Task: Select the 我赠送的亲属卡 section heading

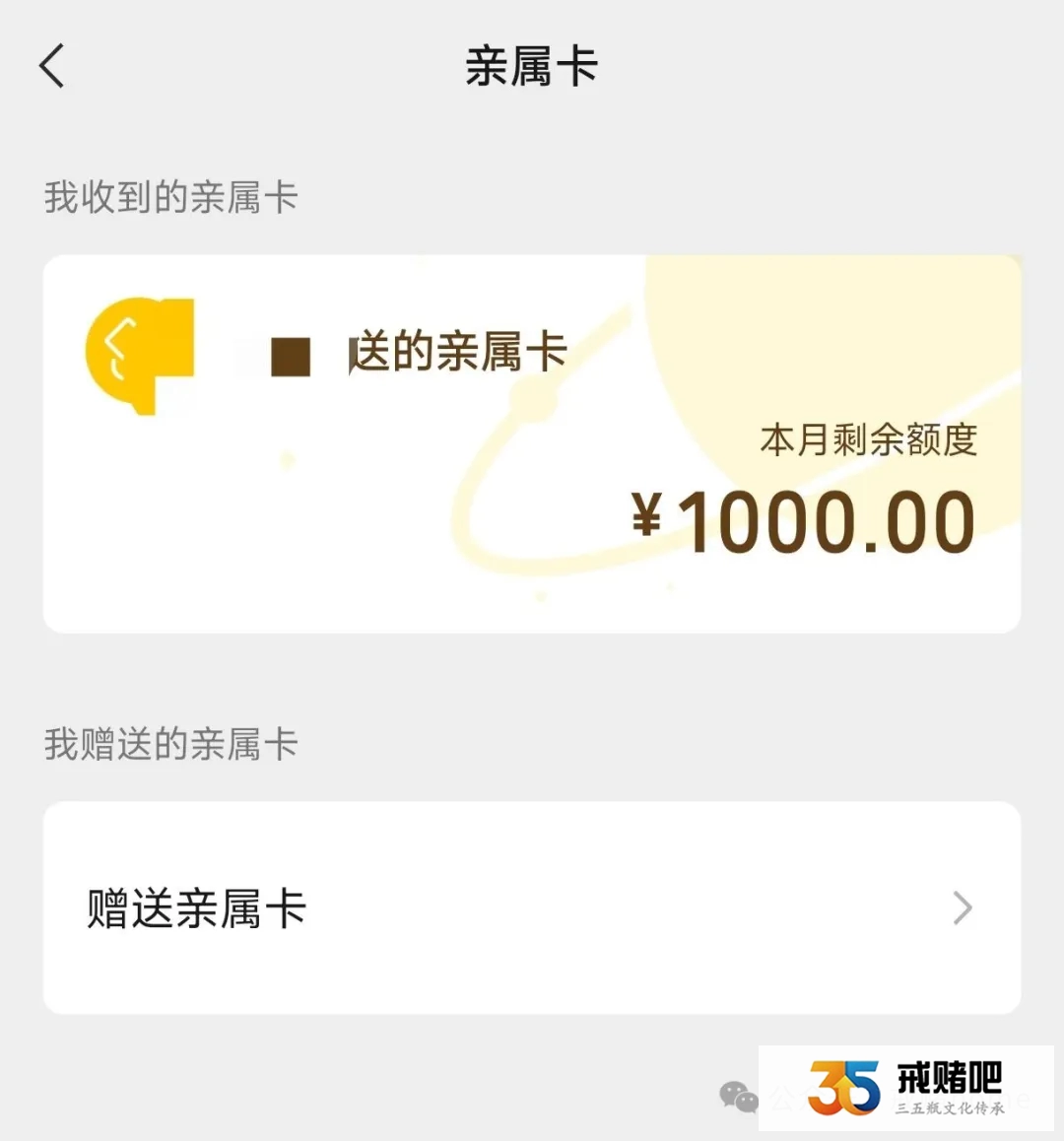Action: tap(169, 744)
